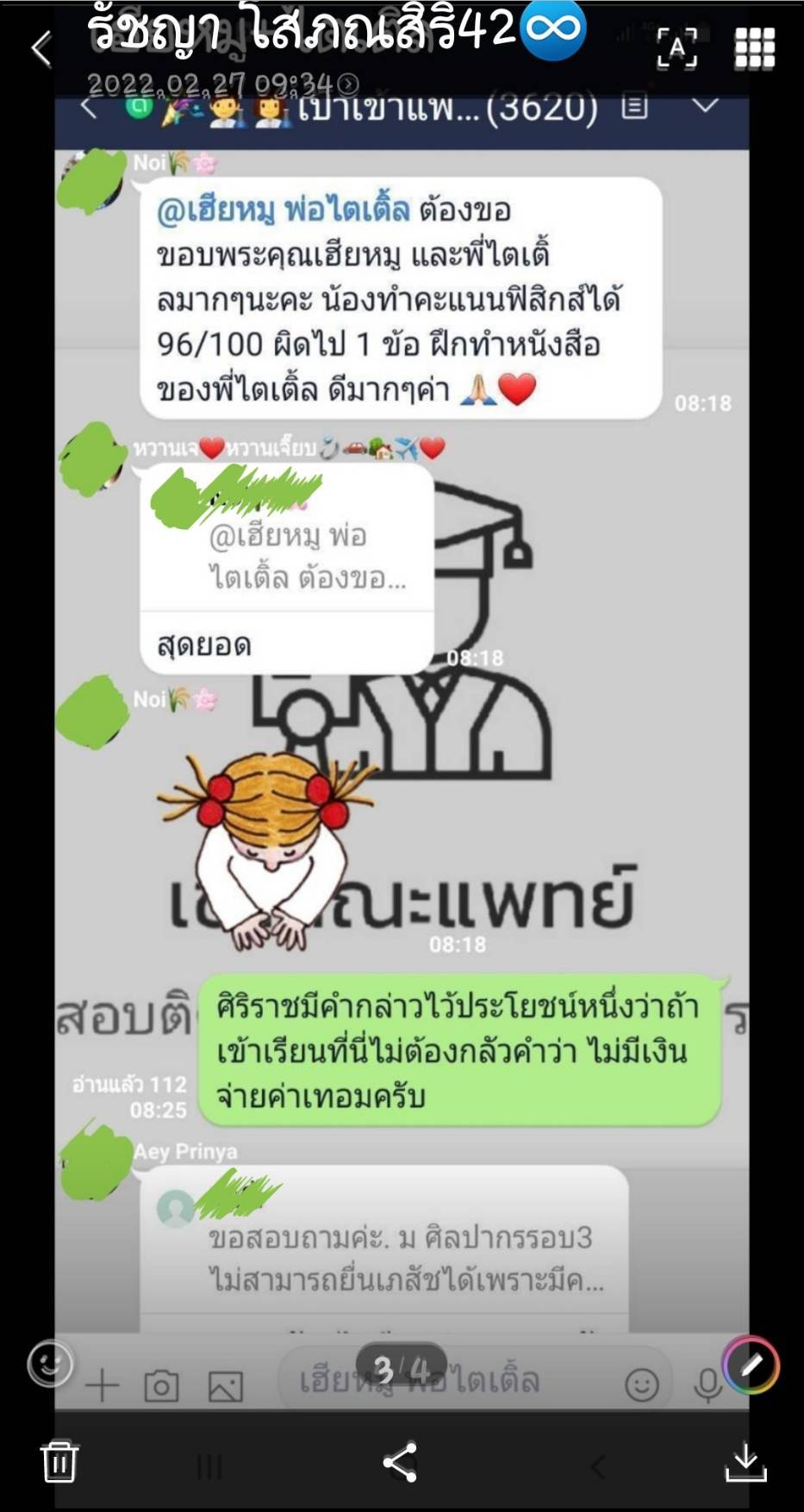Viewport: 804px width, 1512px height.
Task: Download the image to device
Action: click(x=745, y=1462)
